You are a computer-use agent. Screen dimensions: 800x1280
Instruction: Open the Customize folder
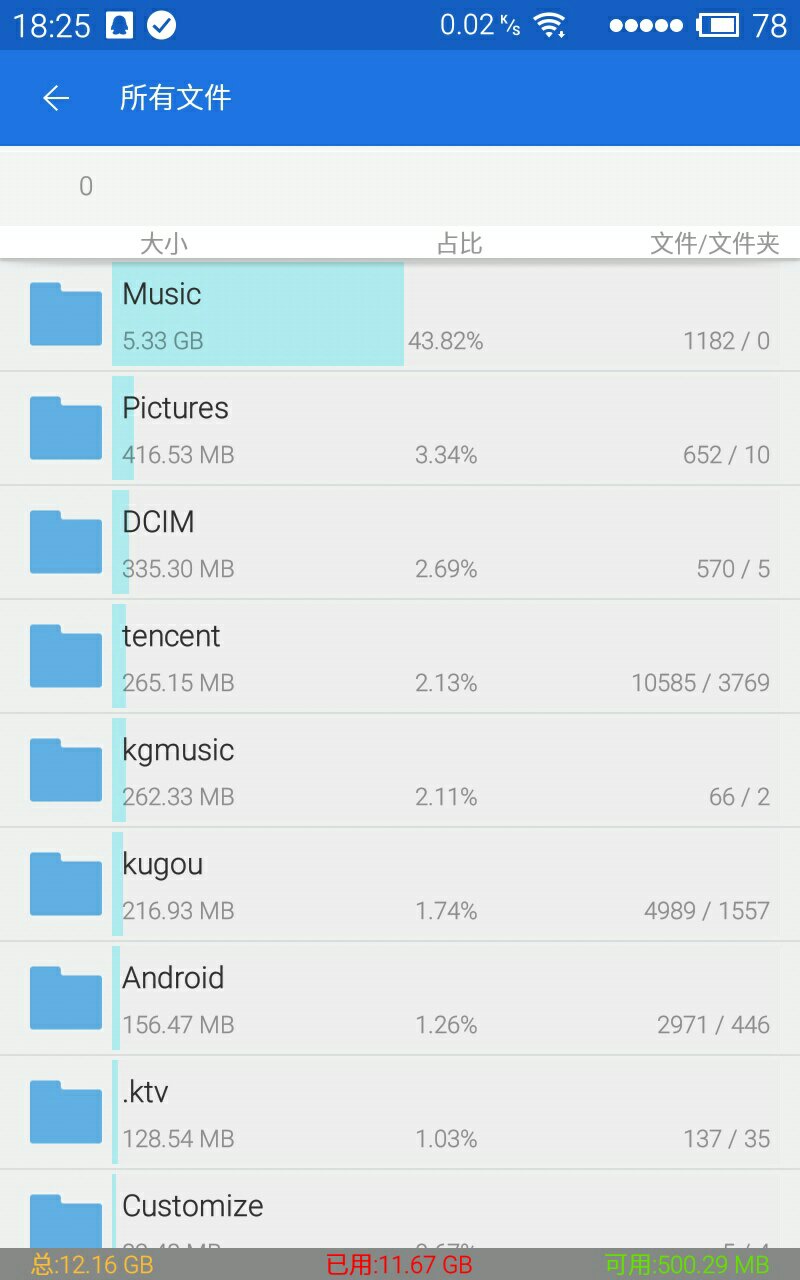tap(400, 1210)
